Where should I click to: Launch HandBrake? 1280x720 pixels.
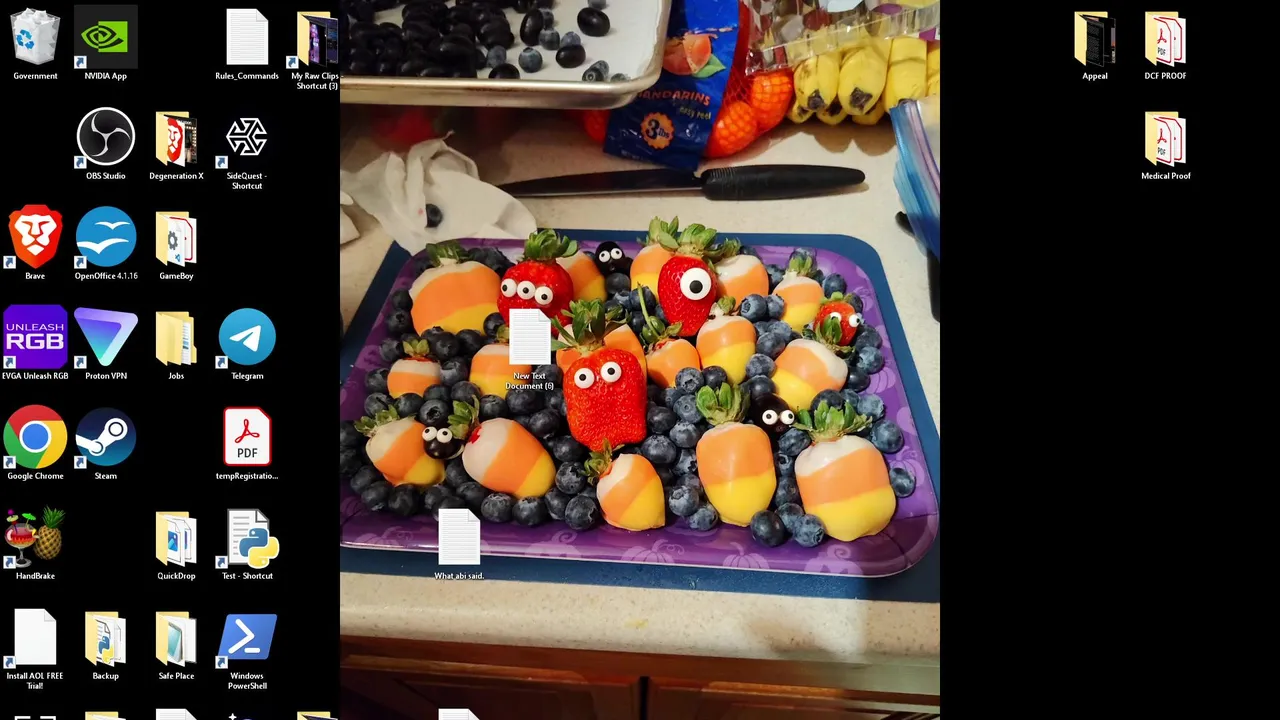[x=35, y=538]
